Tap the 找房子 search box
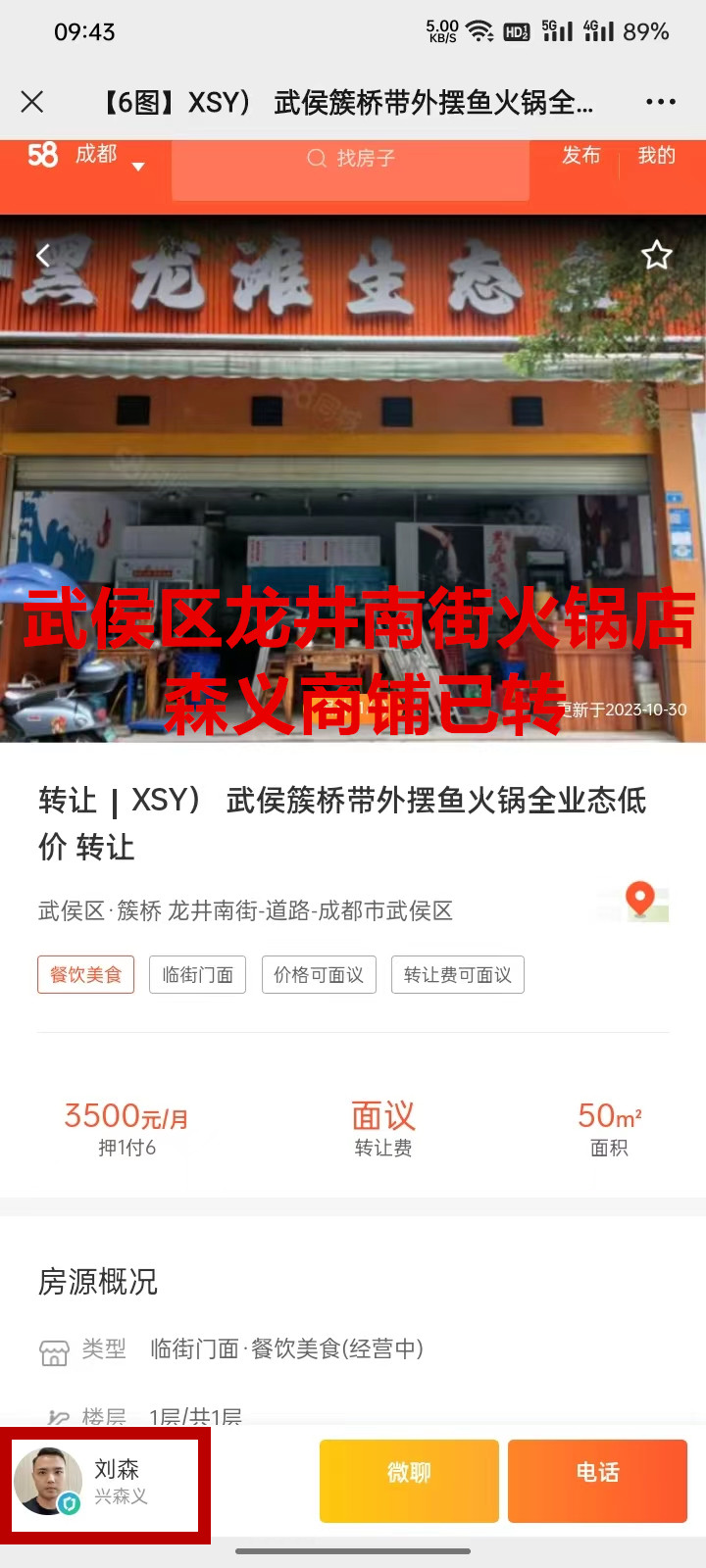This screenshot has width=706, height=1568. pyautogui.click(x=351, y=159)
